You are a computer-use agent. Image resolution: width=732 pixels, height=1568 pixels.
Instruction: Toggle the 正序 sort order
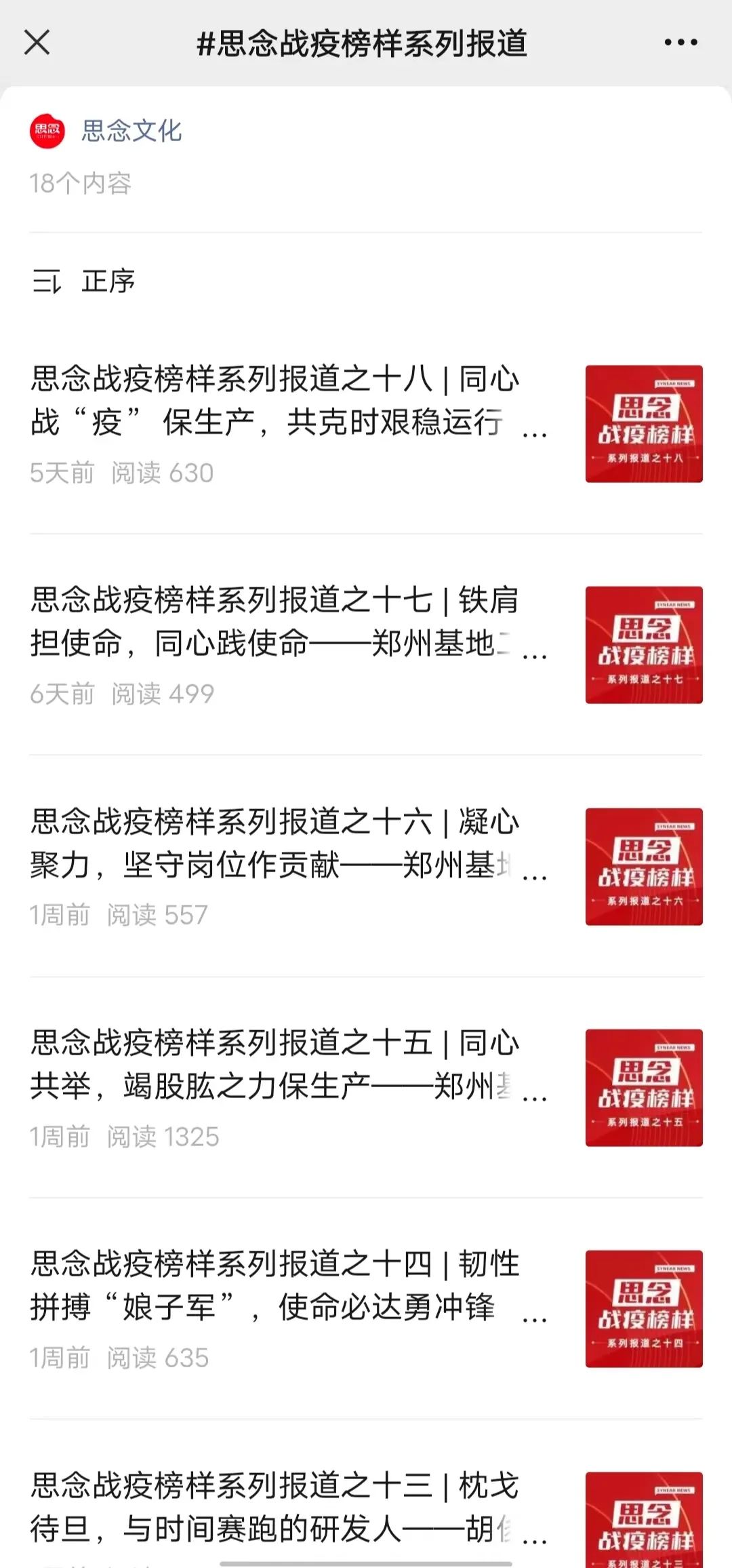84,281
